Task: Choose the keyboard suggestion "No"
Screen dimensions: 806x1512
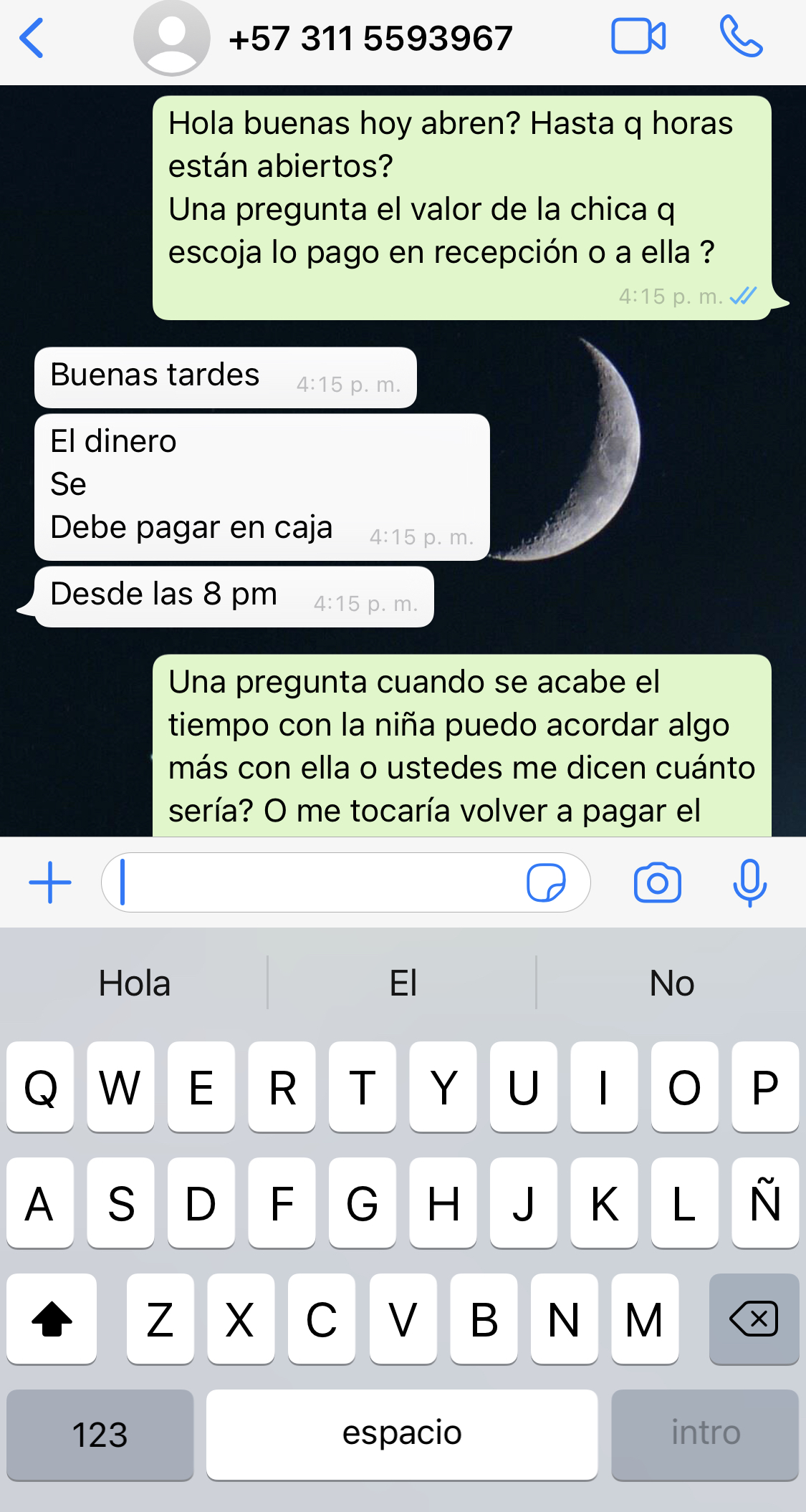Action: pos(671,983)
